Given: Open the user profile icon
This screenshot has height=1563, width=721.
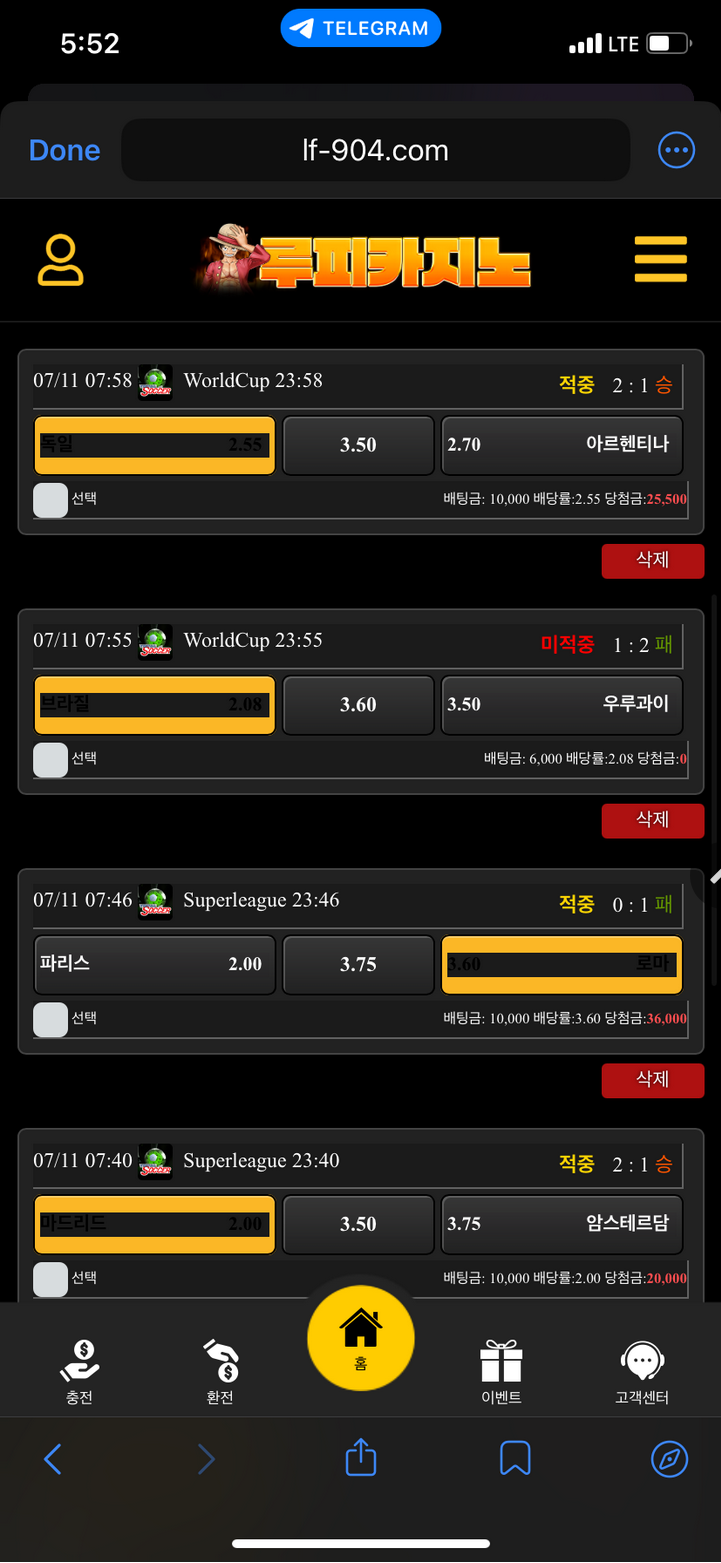Looking at the screenshot, I should pos(61,260).
